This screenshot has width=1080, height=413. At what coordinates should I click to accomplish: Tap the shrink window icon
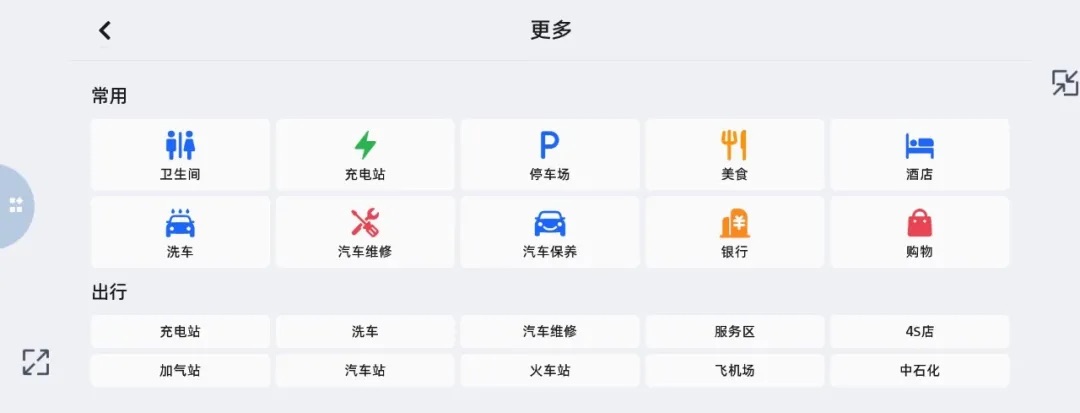(1065, 83)
